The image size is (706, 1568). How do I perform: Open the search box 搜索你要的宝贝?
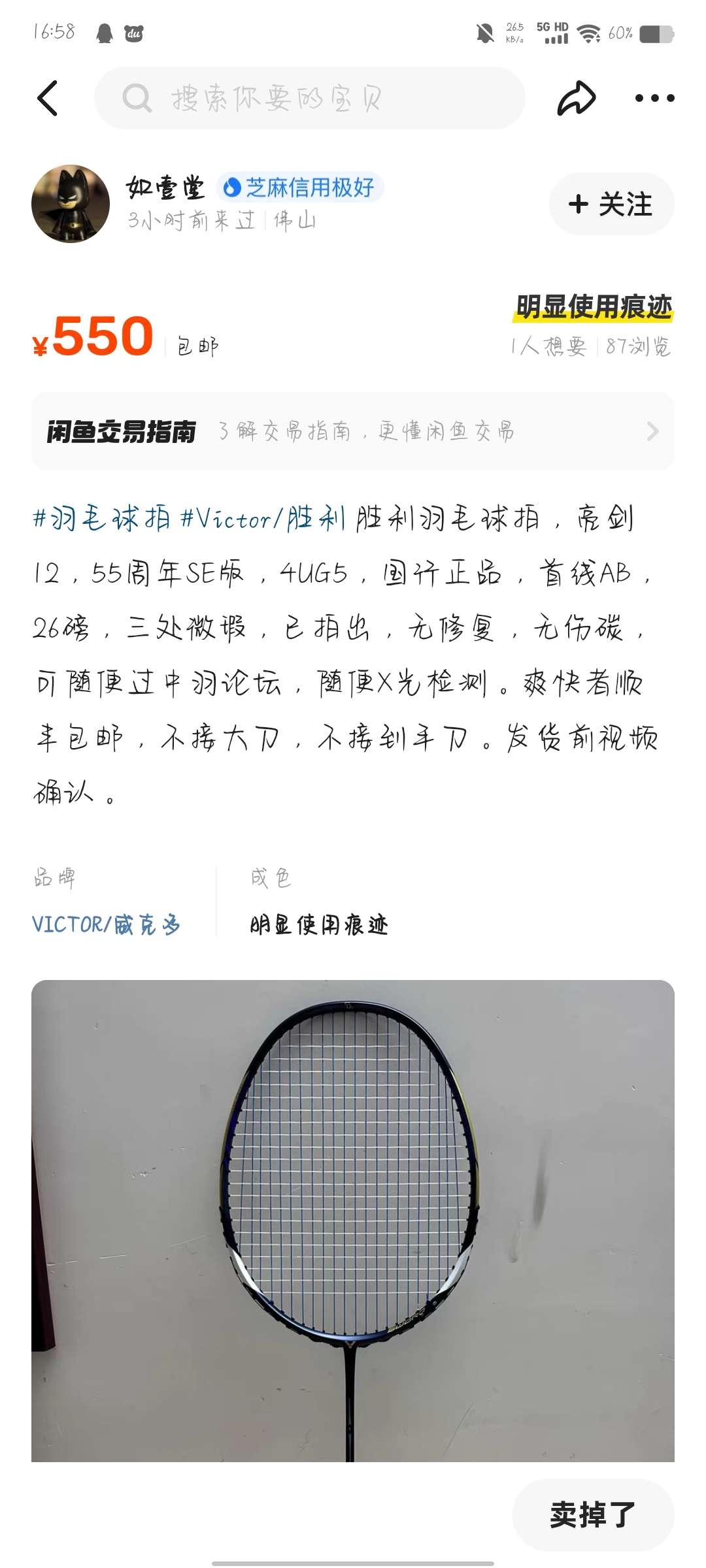click(x=310, y=99)
